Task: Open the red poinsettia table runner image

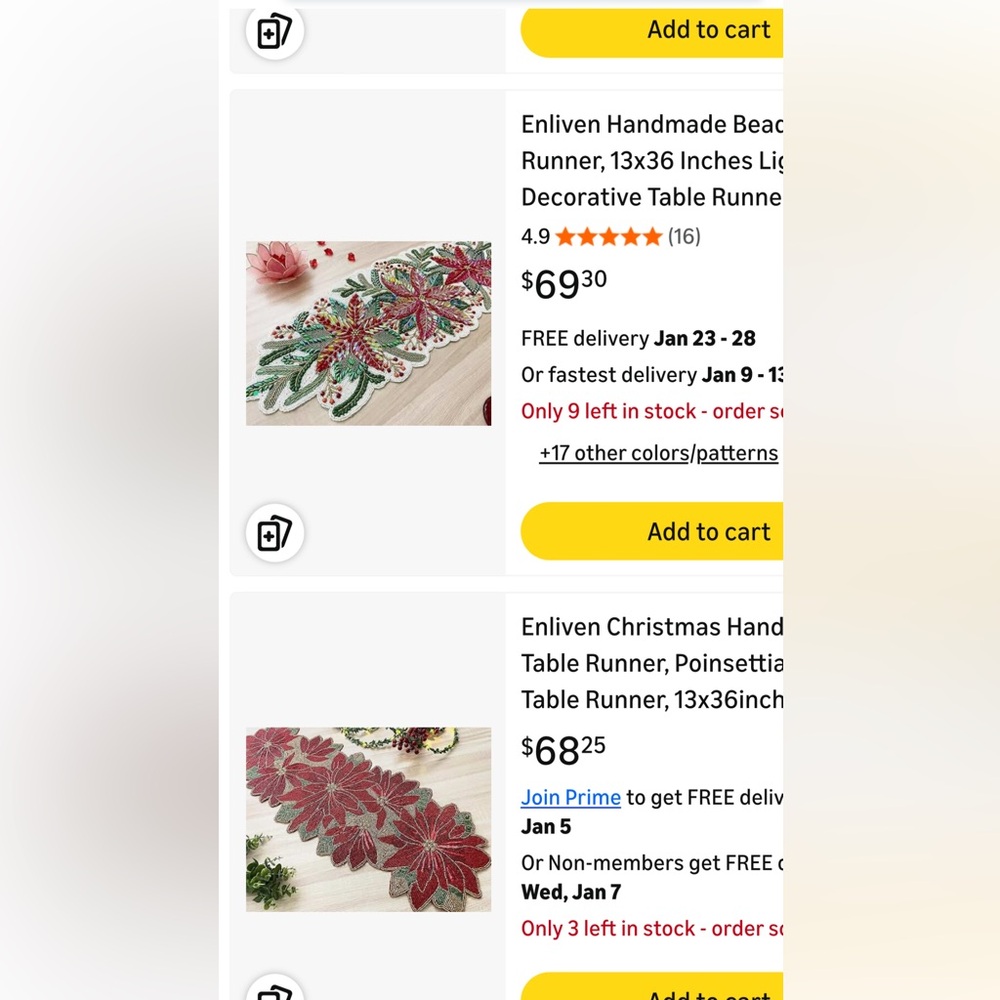Action: coord(368,819)
